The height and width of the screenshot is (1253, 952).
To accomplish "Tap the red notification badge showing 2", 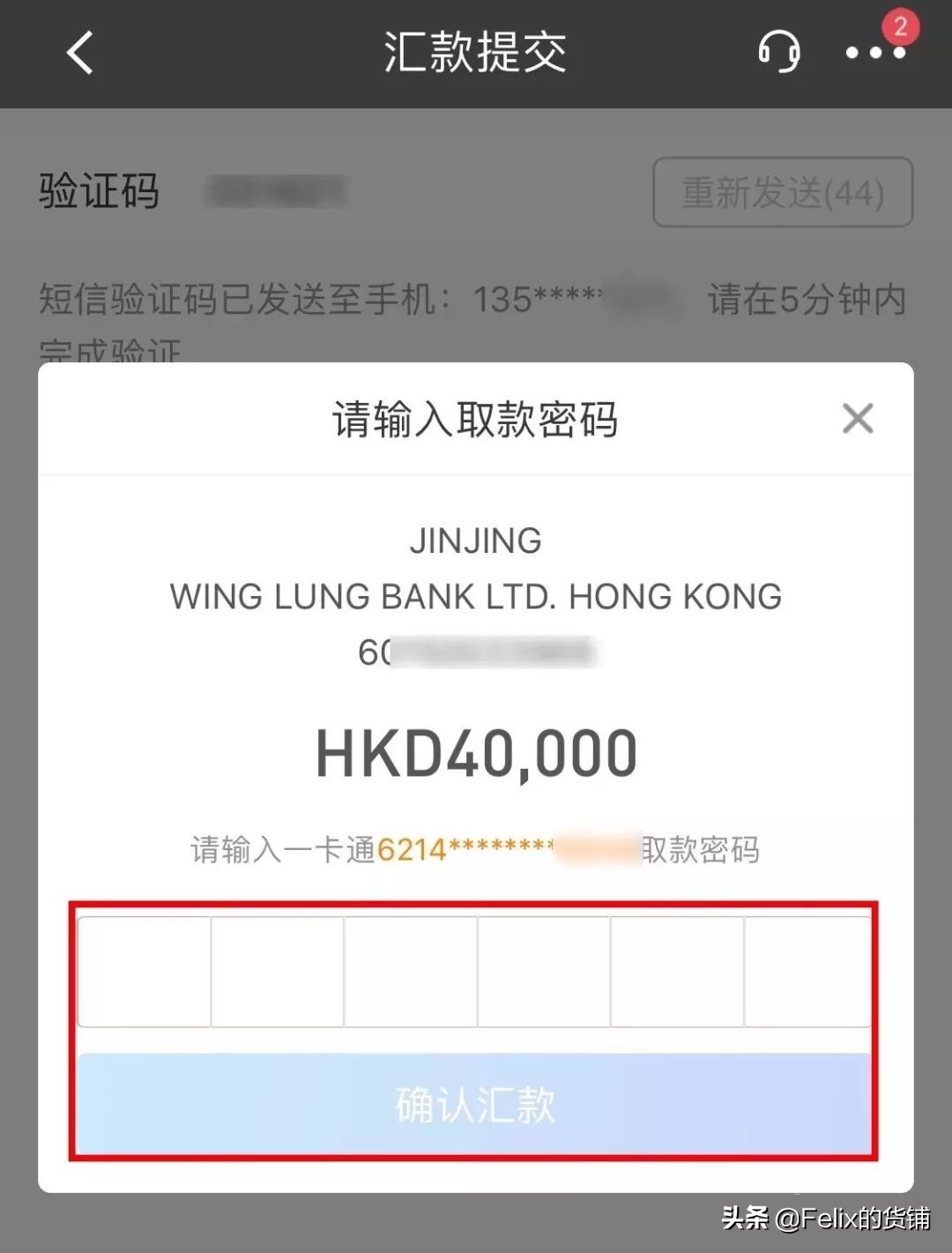I will point(898,26).
